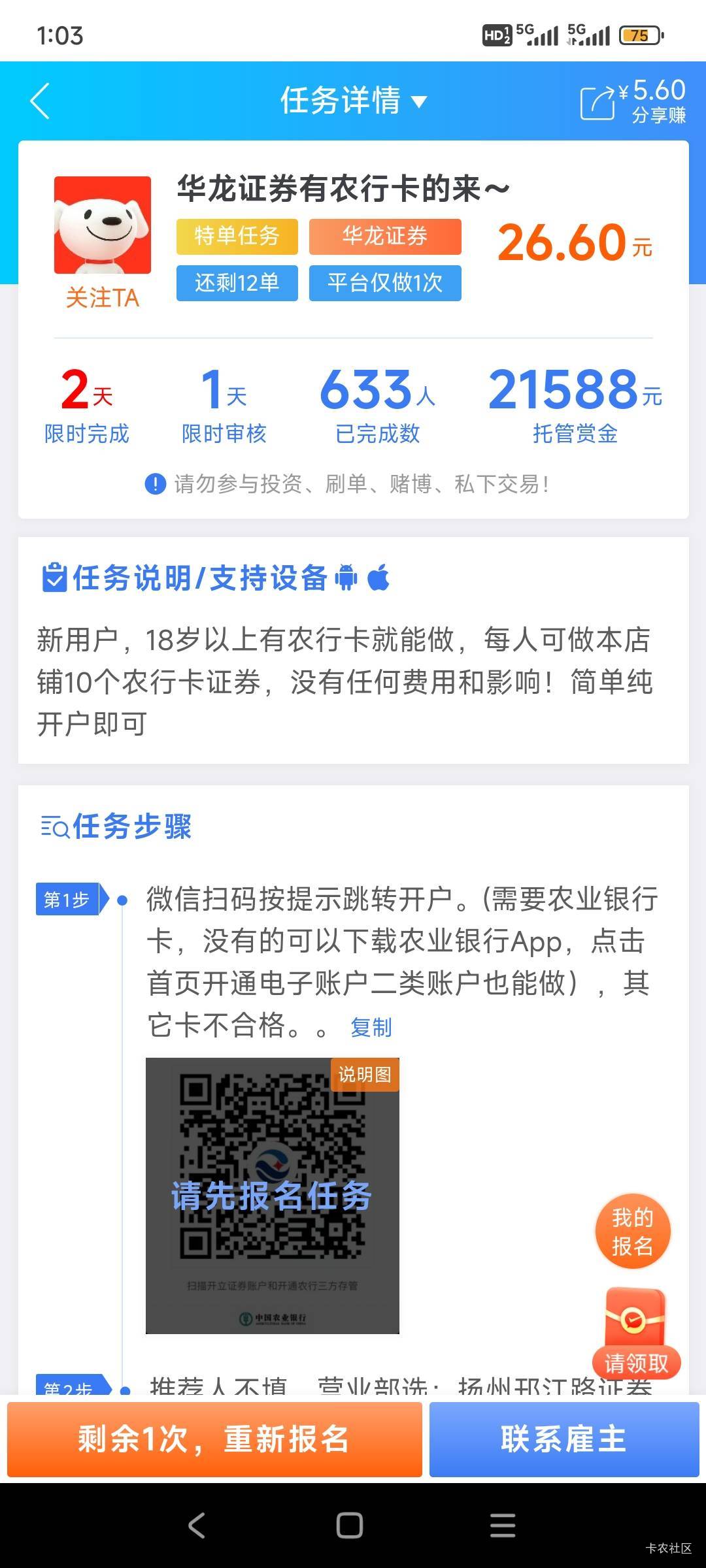
Task: Copy step 1 text with 复制
Action: 371,1028
